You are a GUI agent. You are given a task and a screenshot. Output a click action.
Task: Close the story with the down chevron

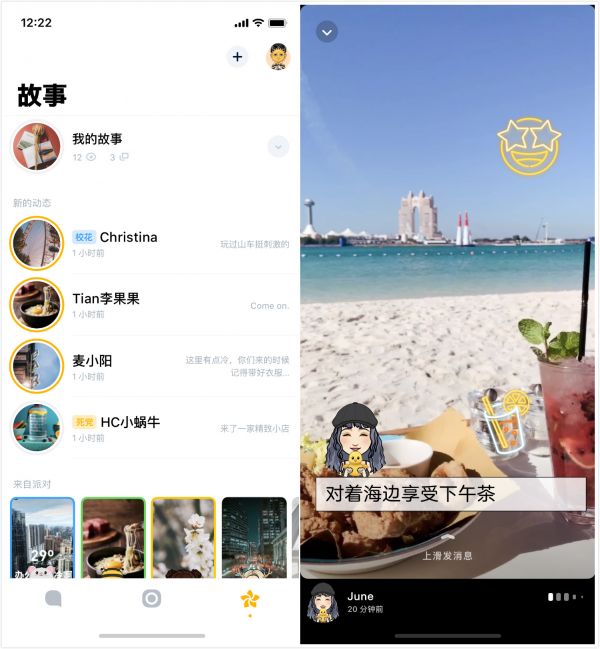coord(326,32)
